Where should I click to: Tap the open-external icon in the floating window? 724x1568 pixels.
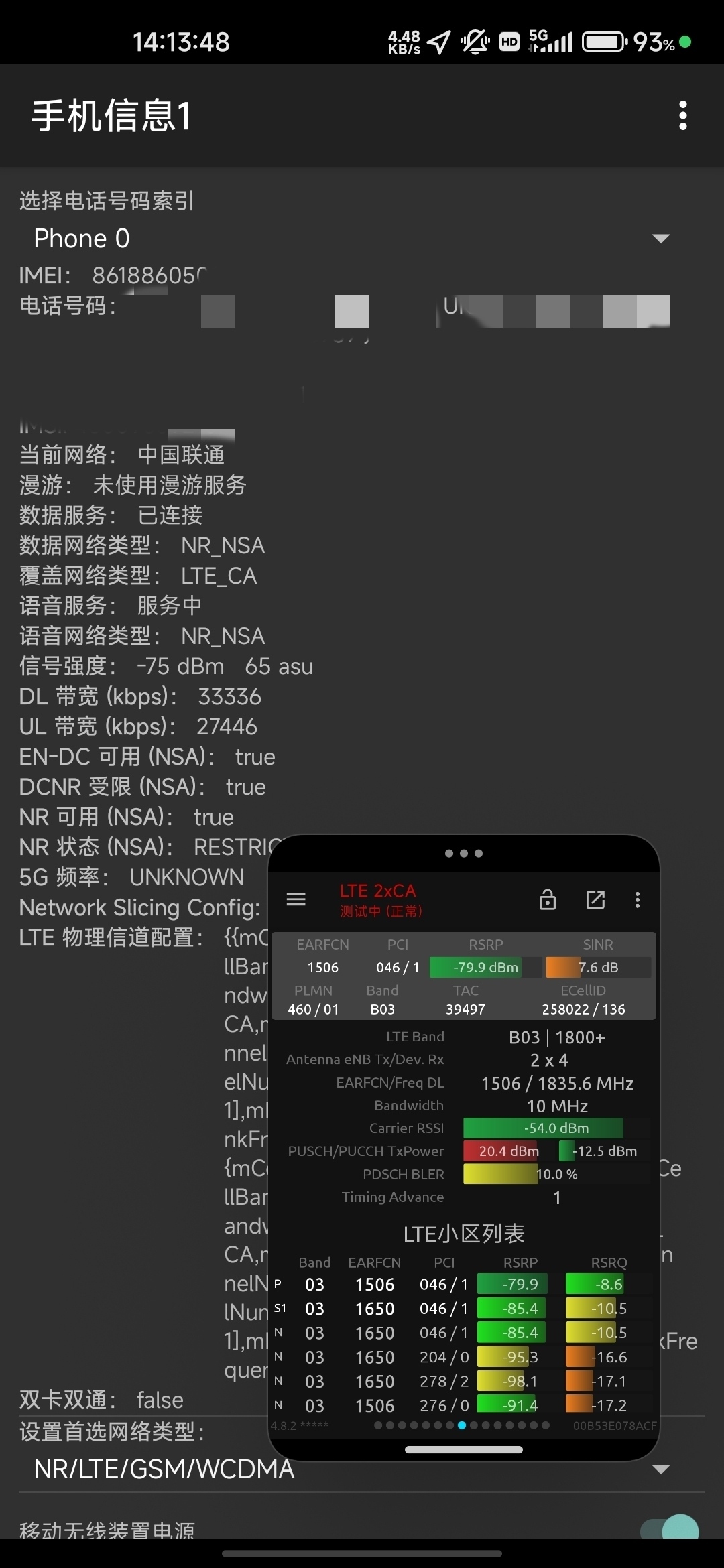pos(595,899)
